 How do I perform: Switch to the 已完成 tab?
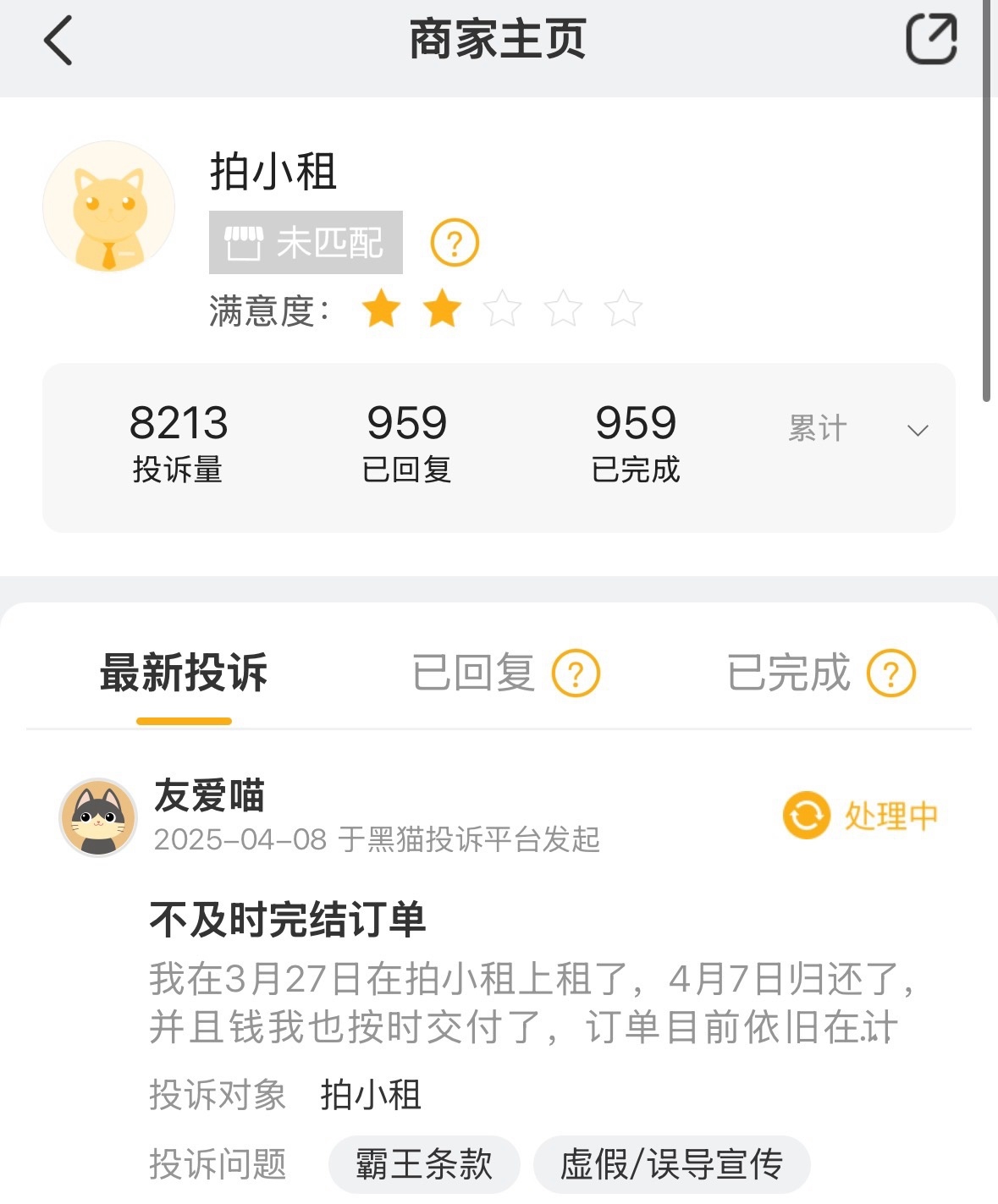pos(788,673)
